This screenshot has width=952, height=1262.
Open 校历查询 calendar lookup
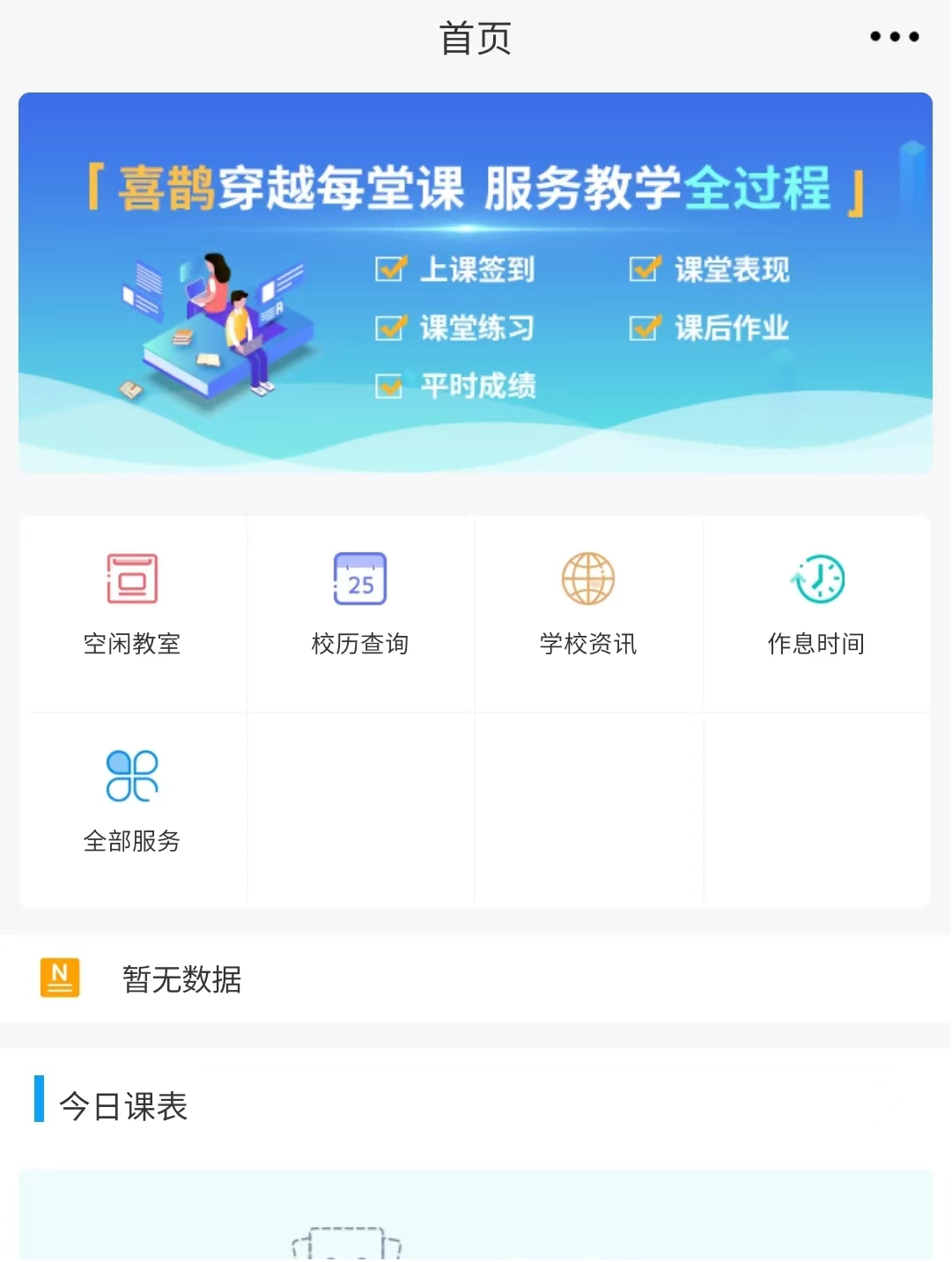tap(360, 604)
